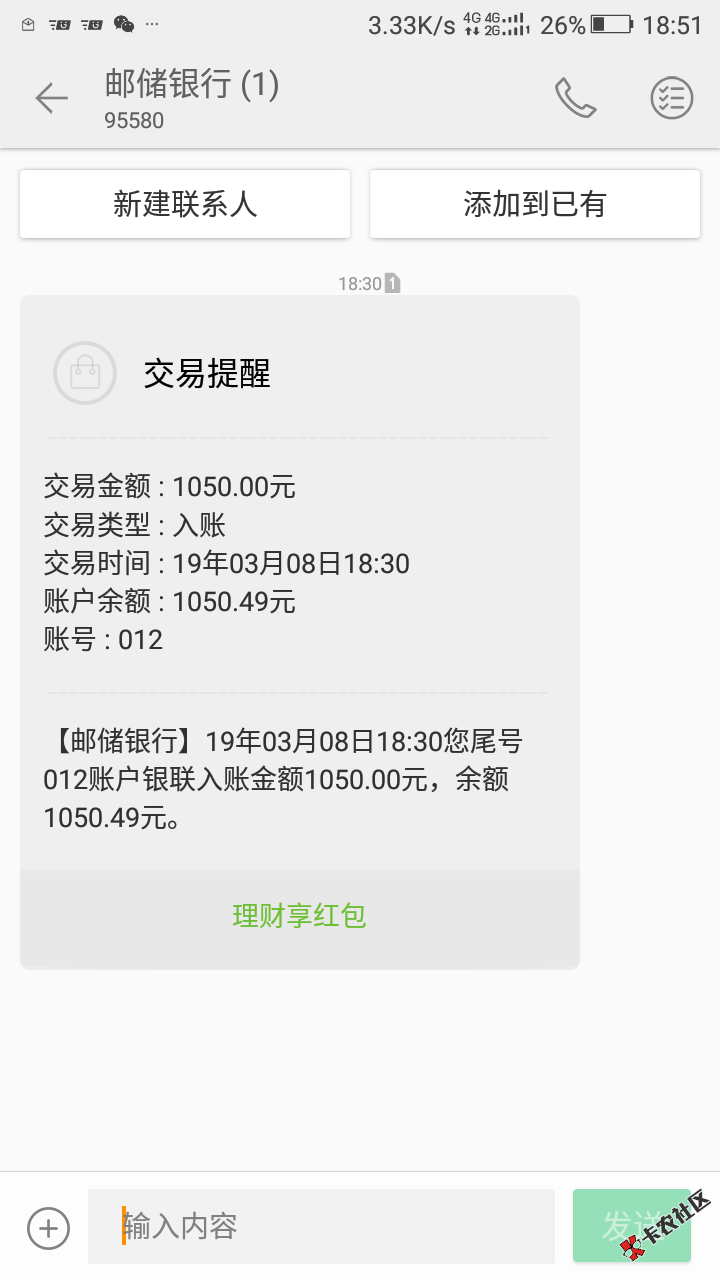Choose 添加到已有 contact button
Image resolution: width=720 pixels, height=1280 pixels.
tap(535, 204)
